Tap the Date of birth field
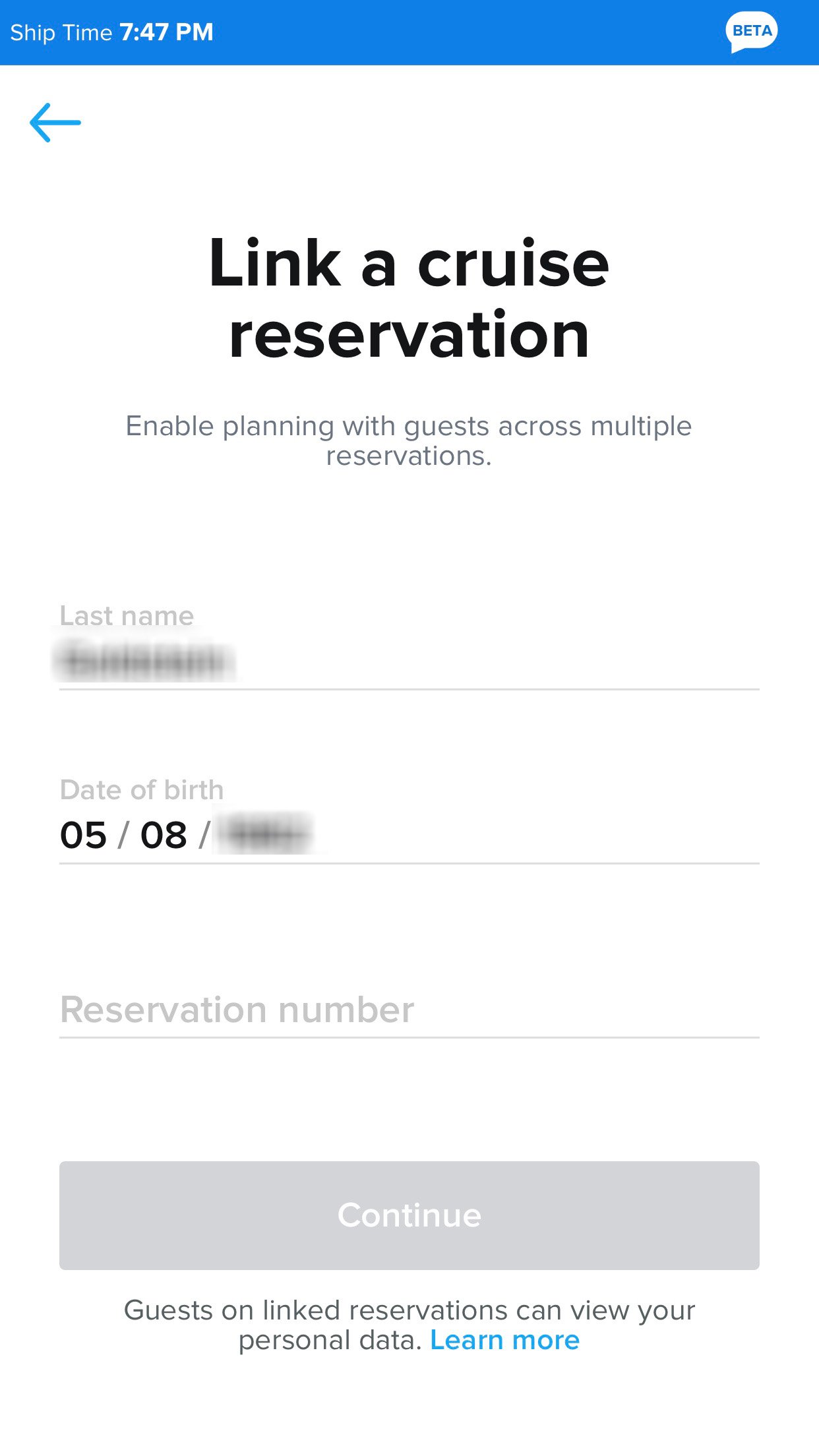This screenshot has width=819, height=1456. [x=409, y=820]
